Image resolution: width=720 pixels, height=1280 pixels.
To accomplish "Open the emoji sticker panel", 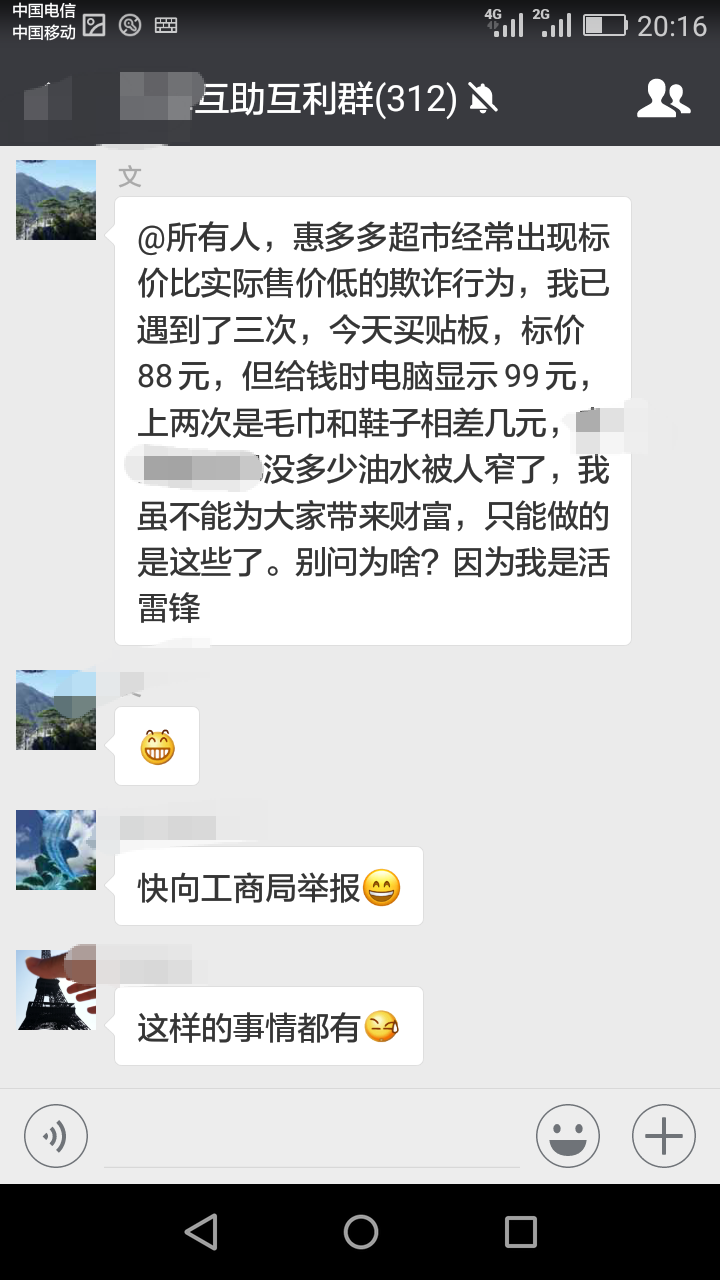I will click(x=567, y=1136).
